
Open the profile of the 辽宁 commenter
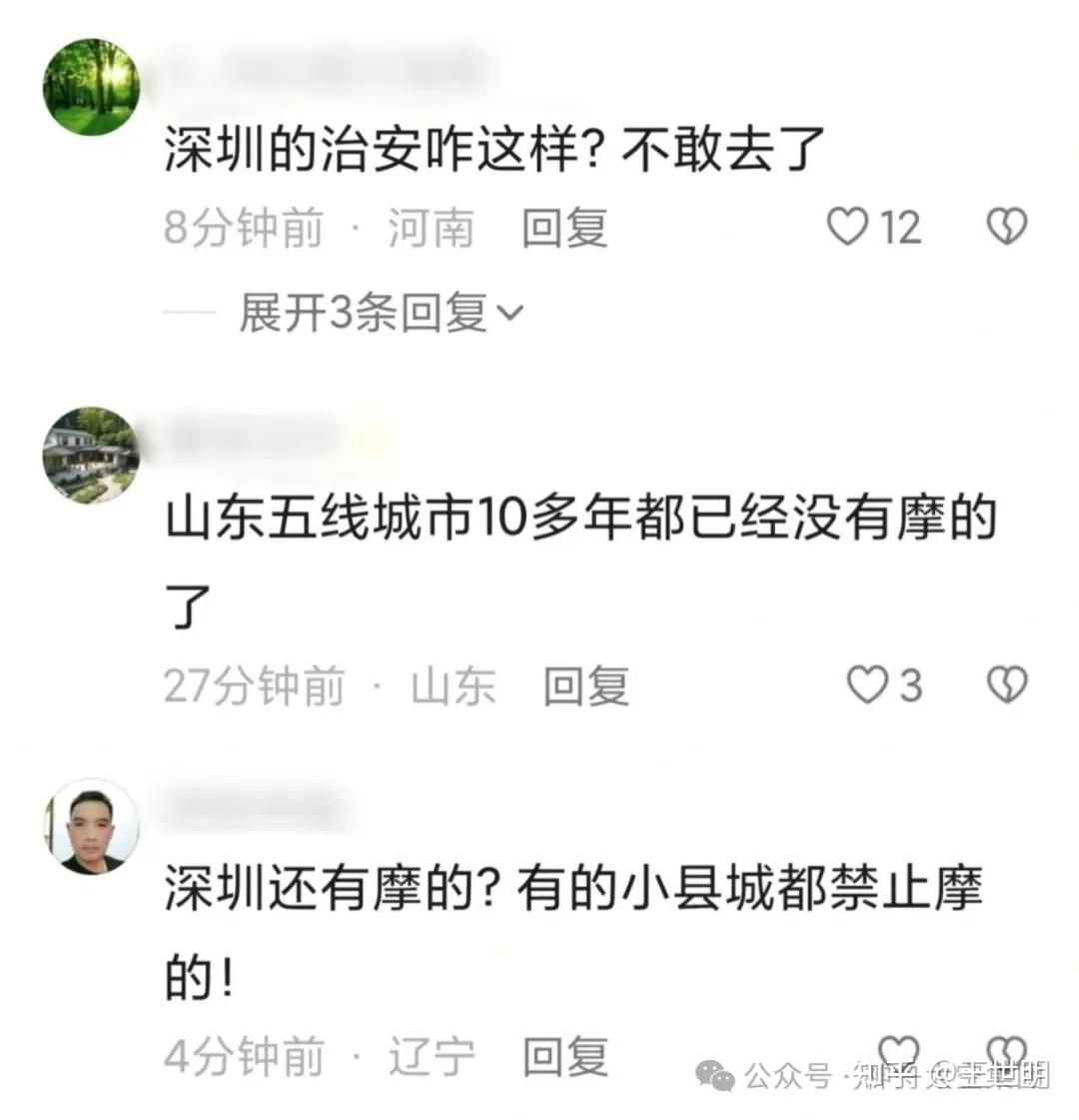click(91, 826)
